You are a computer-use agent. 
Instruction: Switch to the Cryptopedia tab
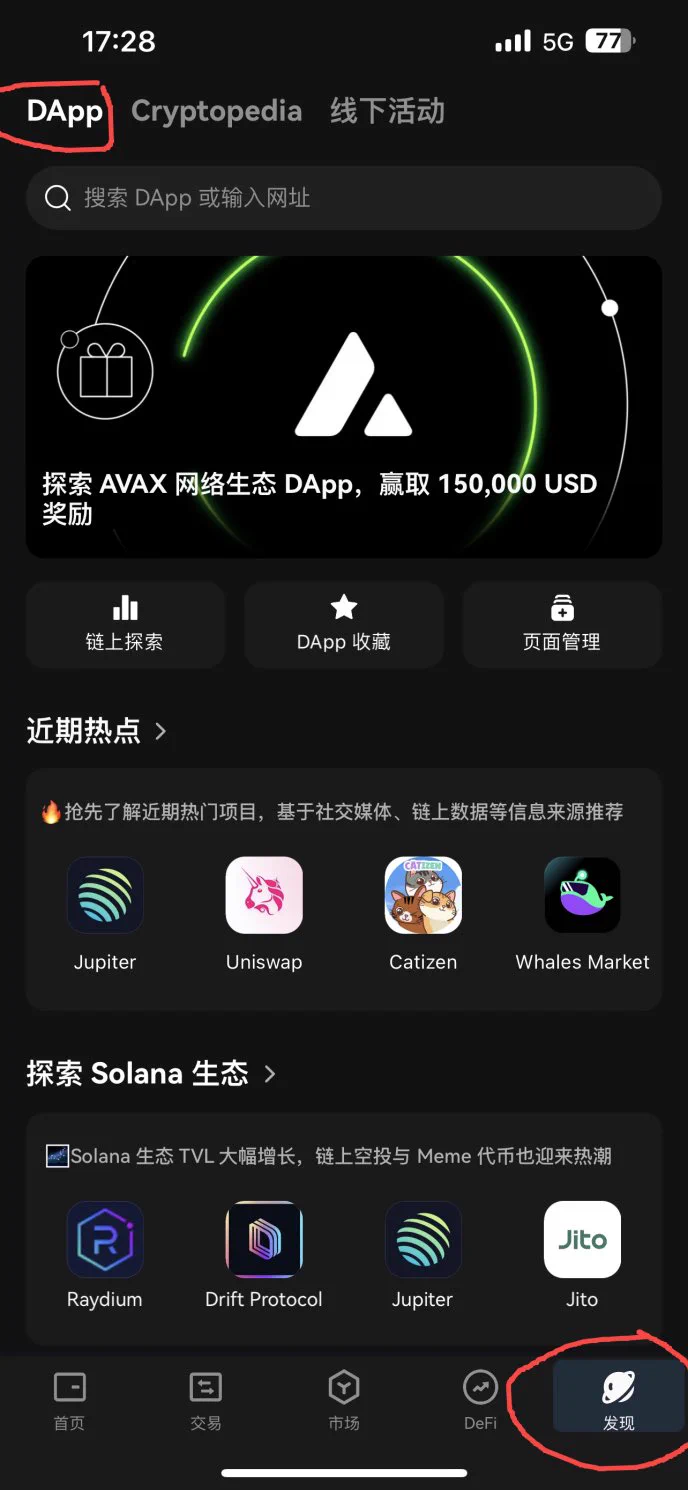tap(216, 111)
